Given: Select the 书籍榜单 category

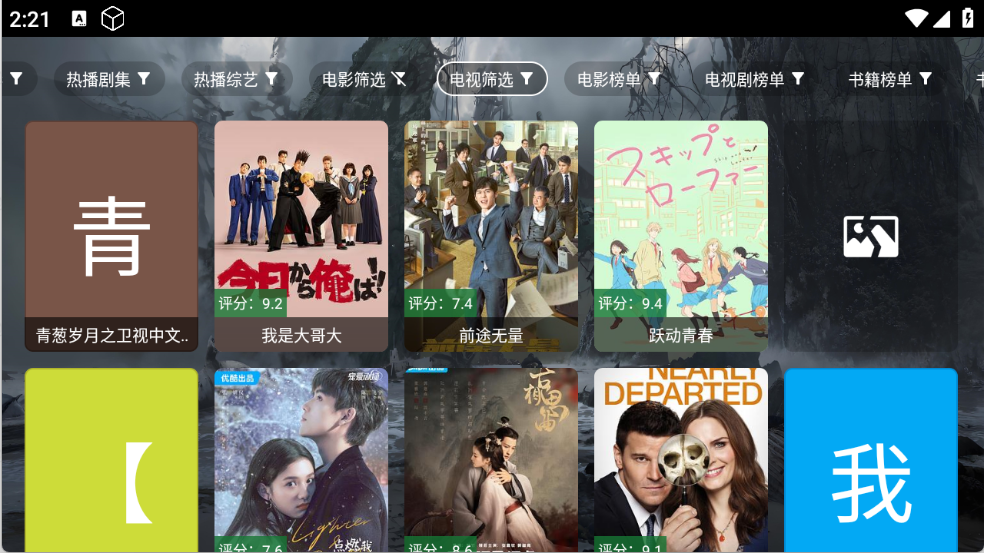Looking at the screenshot, I should click(890, 79).
